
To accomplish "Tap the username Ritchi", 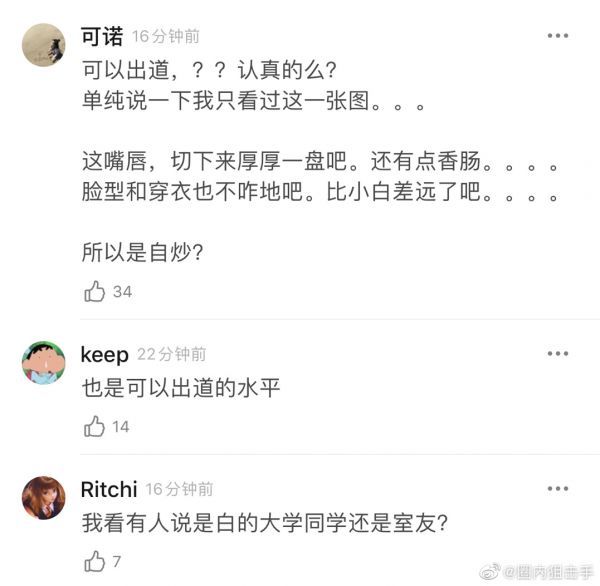I will tap(108, 489).
